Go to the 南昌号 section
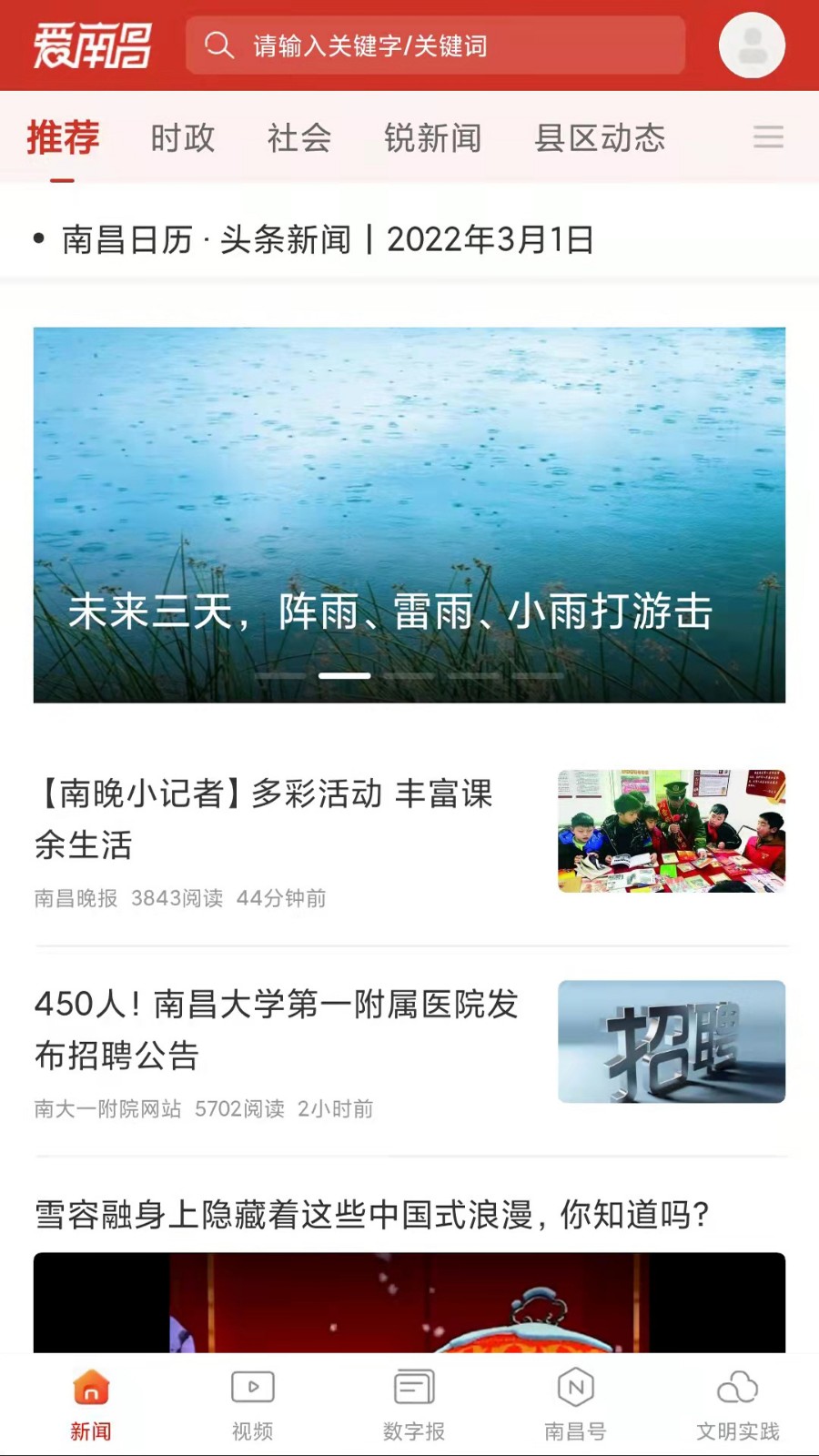Viewport: 819px width, 1456px height. click(x=575, y=1405)
